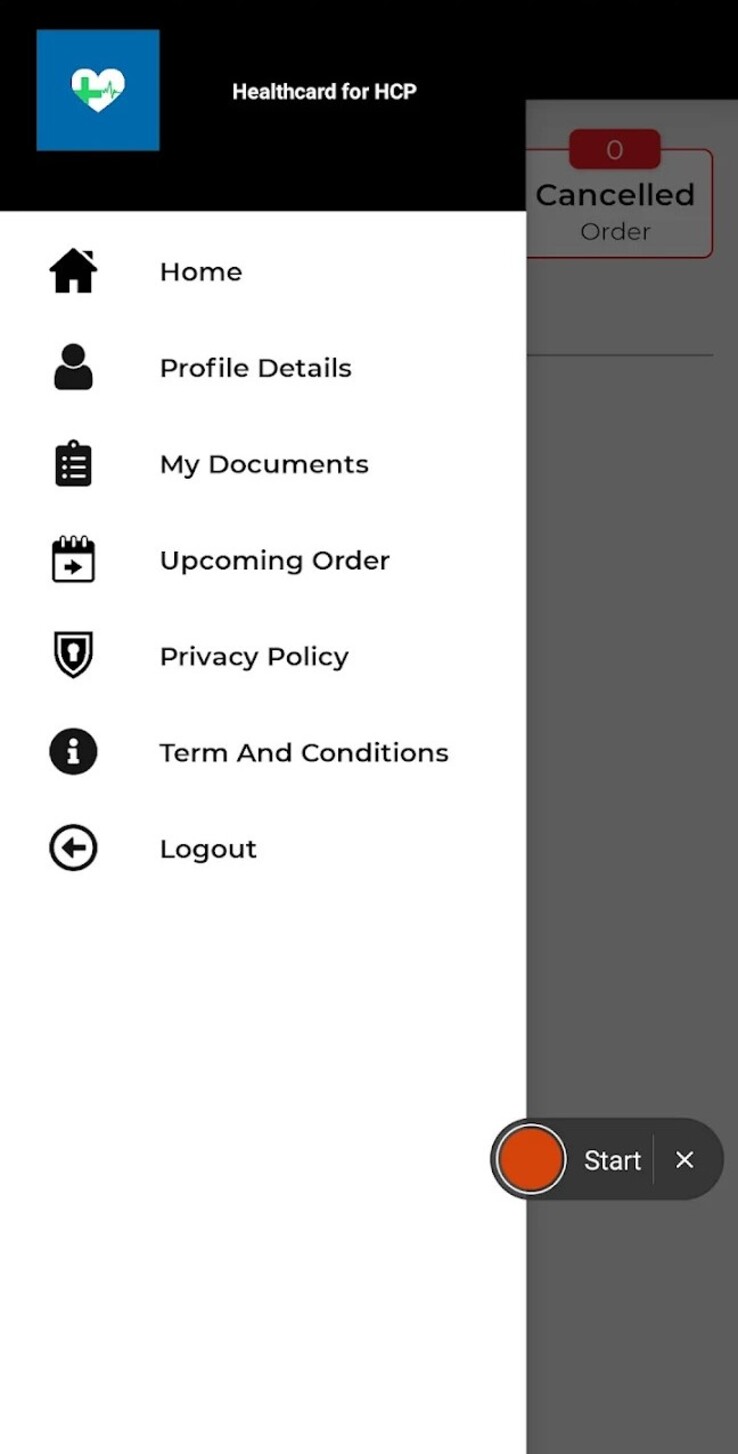Dismiss the recording overlay

click(x=685, y=1160)
